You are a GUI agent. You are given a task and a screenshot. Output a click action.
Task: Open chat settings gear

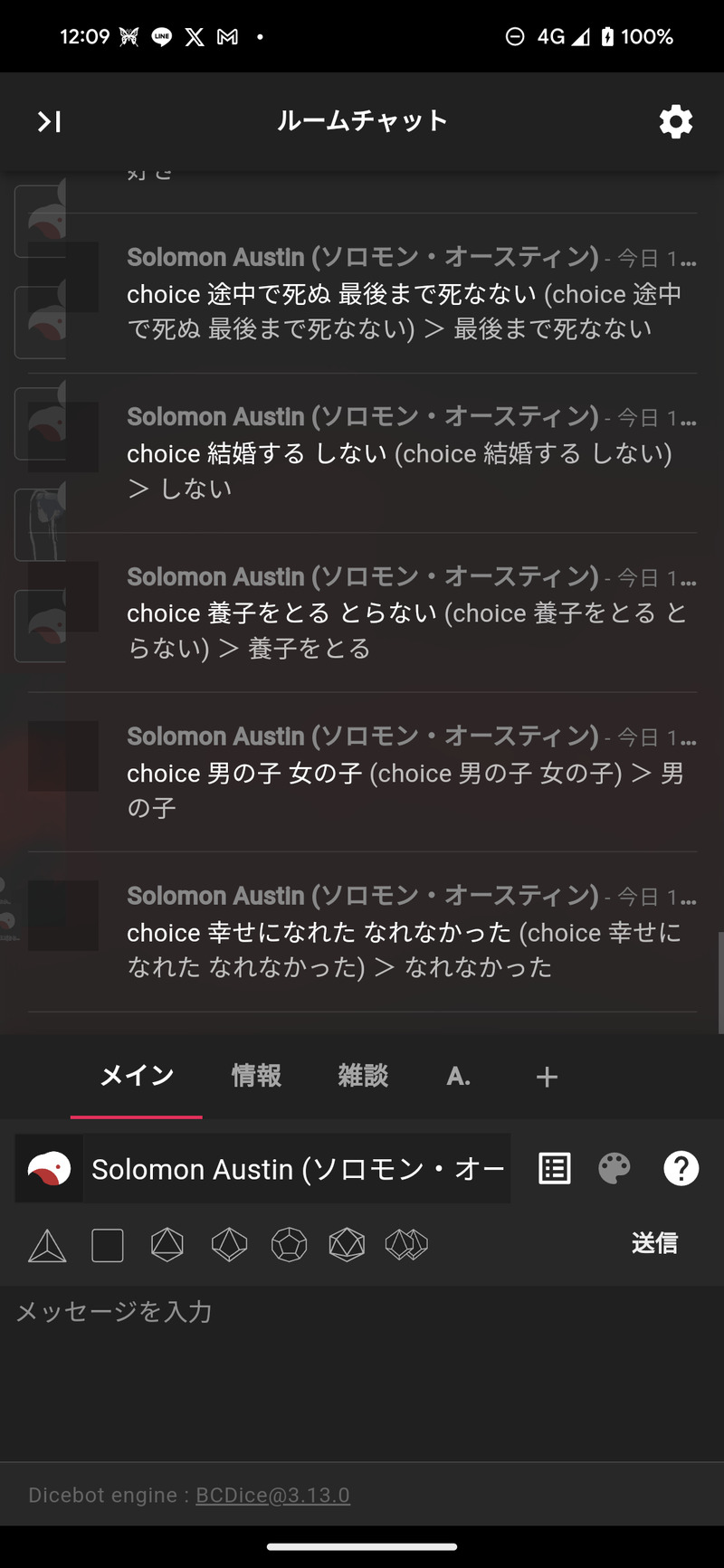pyautogui.click(x=675, y=121)
